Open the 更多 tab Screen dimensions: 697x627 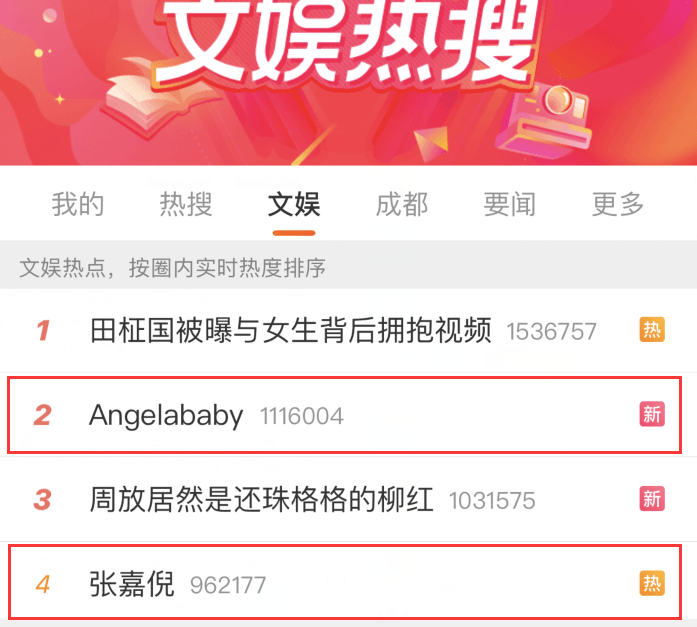tap(618, 205)
